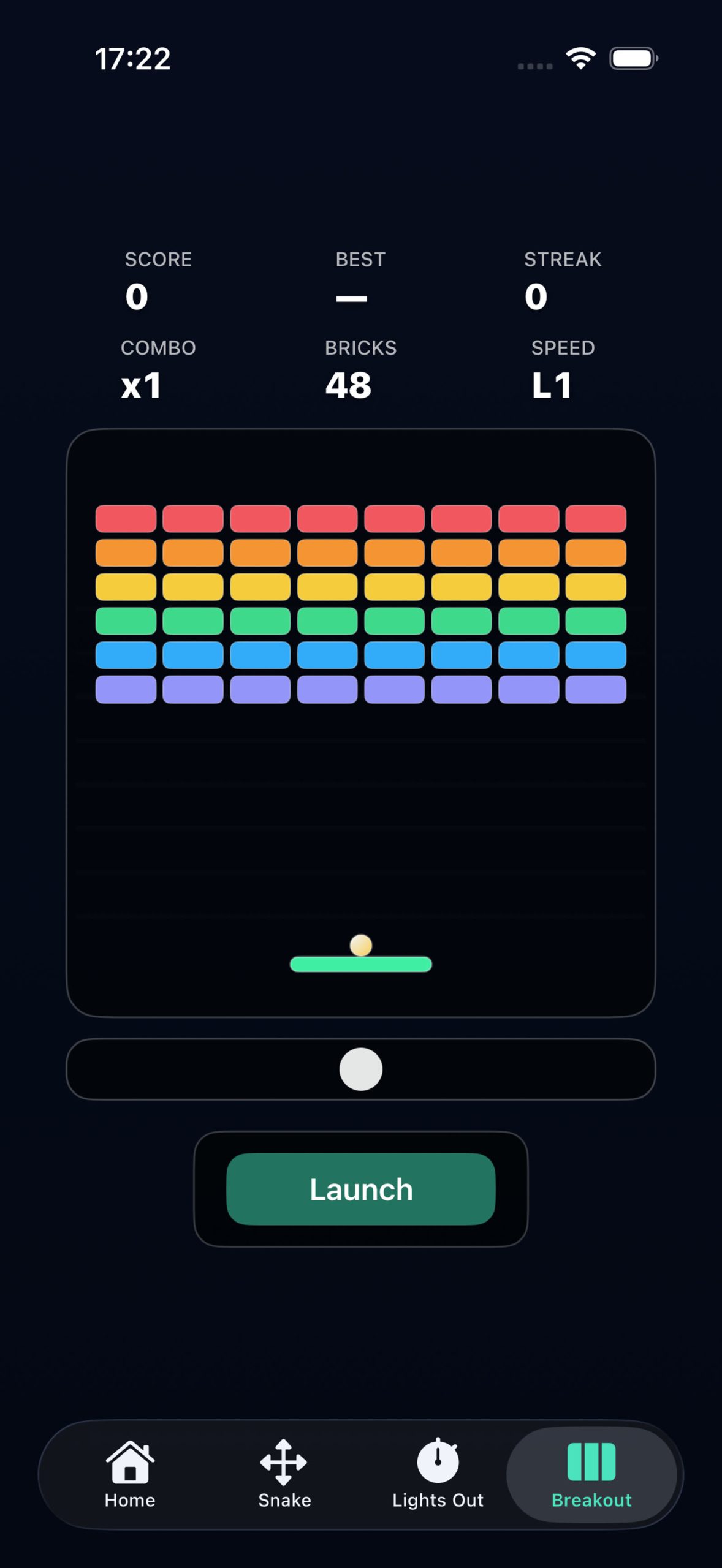Go to the Home tab

(130, 1474)
